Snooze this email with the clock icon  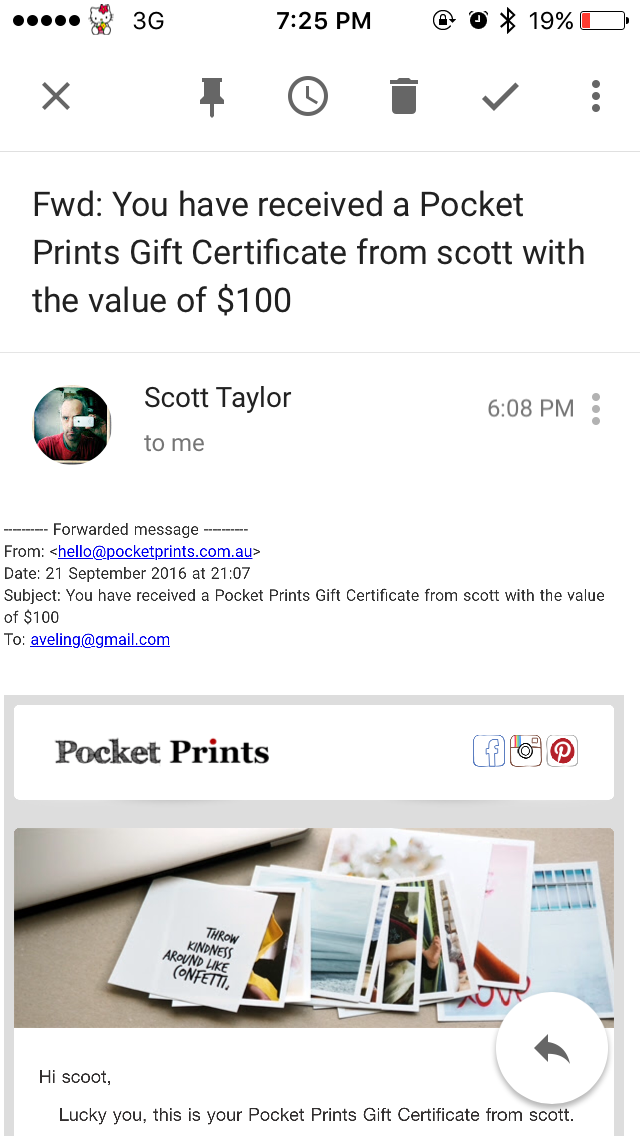pos(308,96)
